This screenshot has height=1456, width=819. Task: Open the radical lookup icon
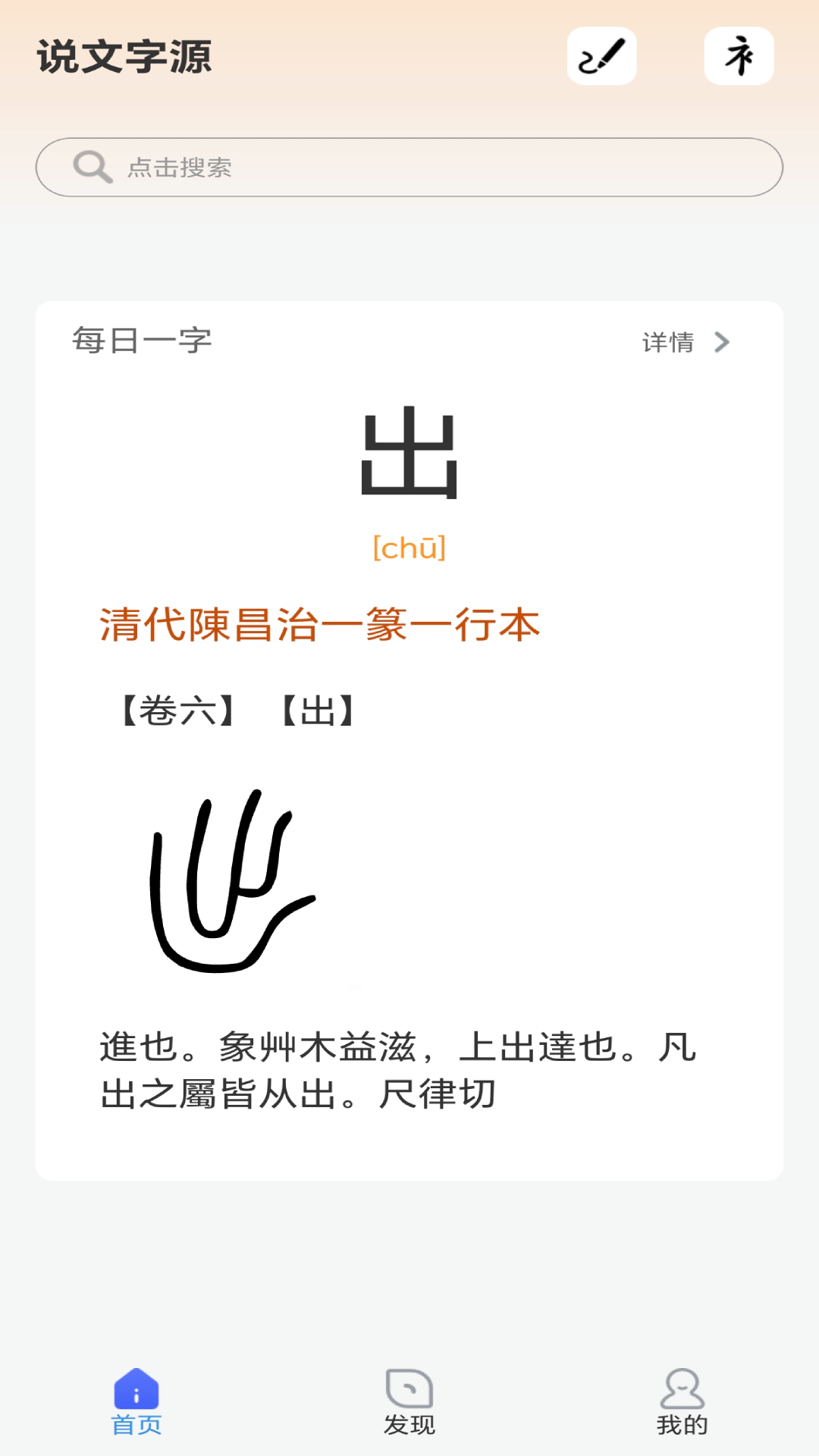(739, 56)
